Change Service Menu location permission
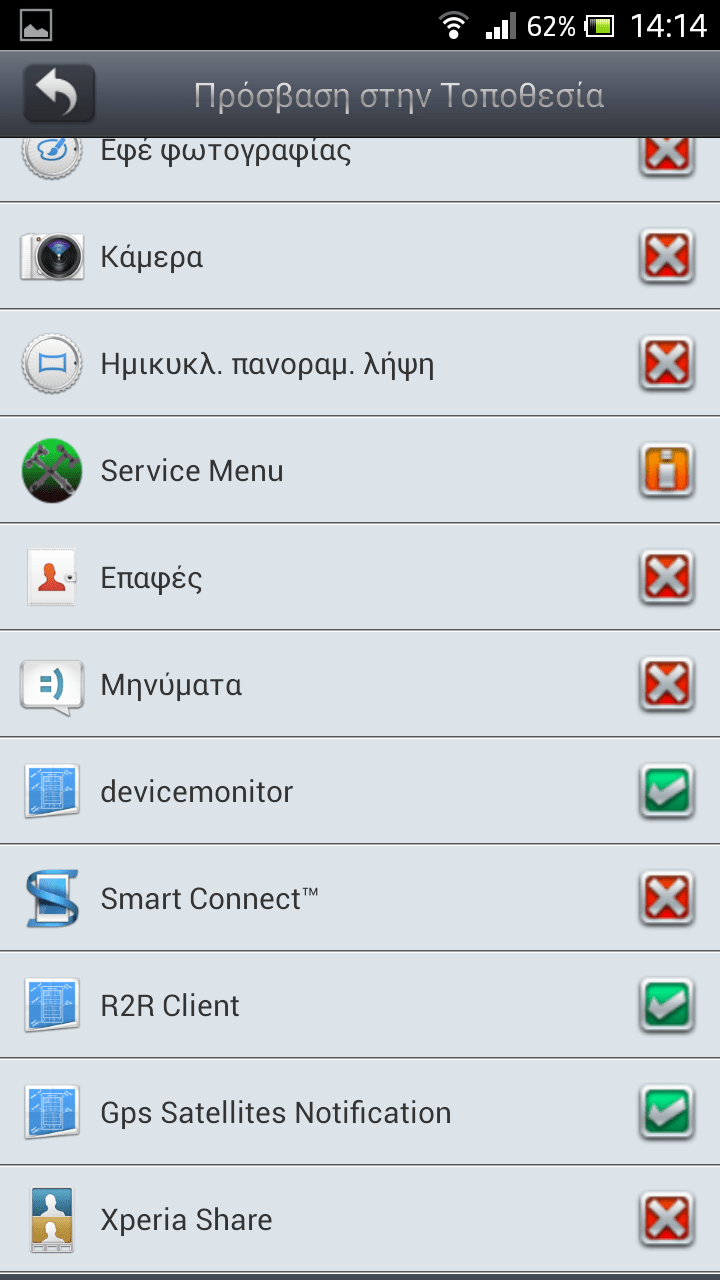Screen dimensions: 720x1280 667,470
